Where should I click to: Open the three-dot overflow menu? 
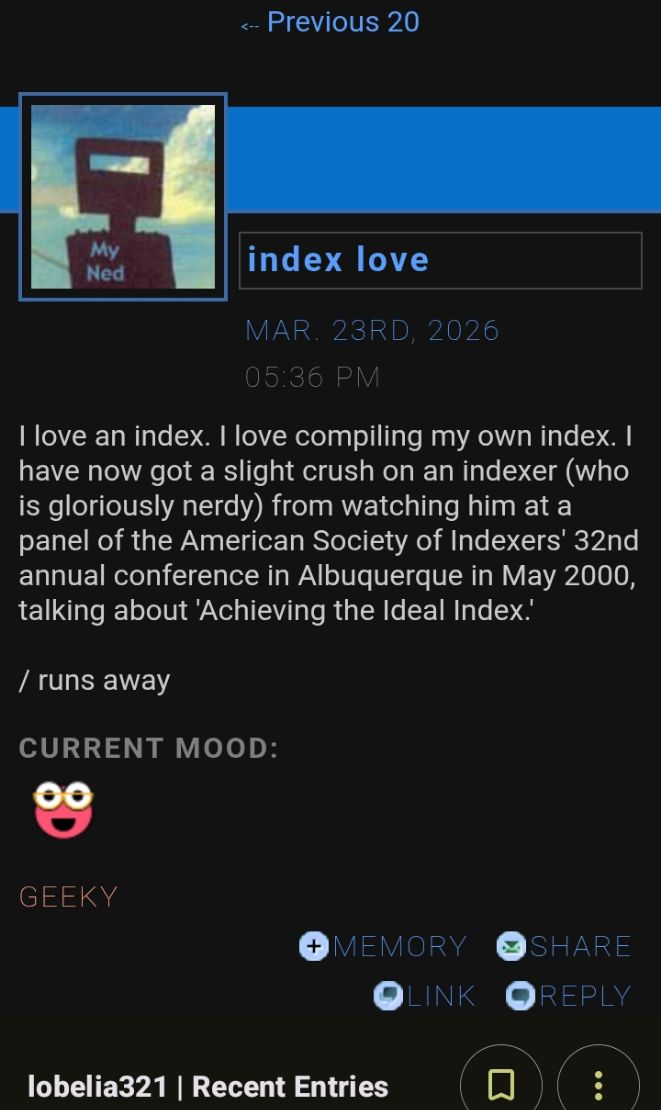(x=598, y=1084)
